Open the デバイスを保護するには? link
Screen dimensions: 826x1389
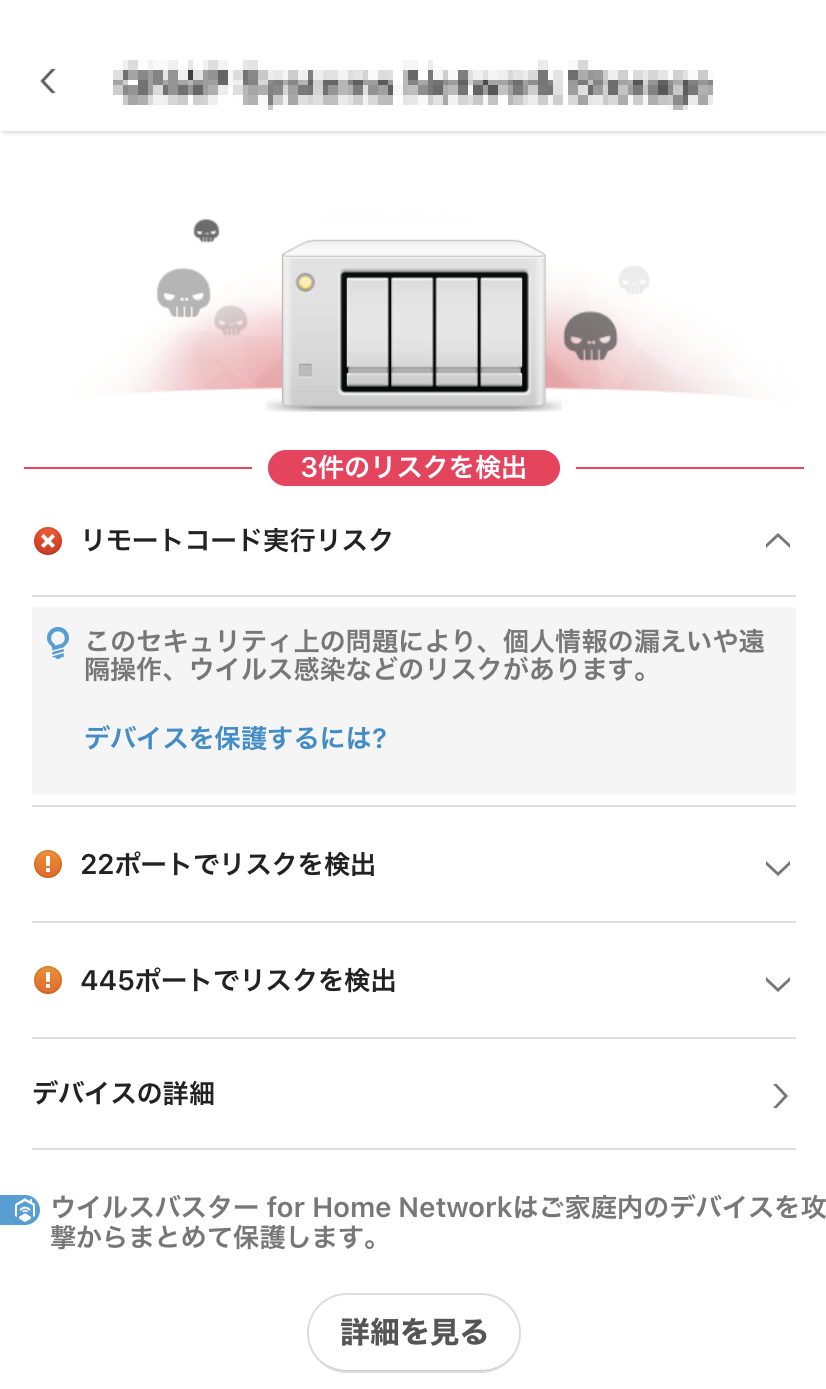pyautogui.click(x=235, y=738)
